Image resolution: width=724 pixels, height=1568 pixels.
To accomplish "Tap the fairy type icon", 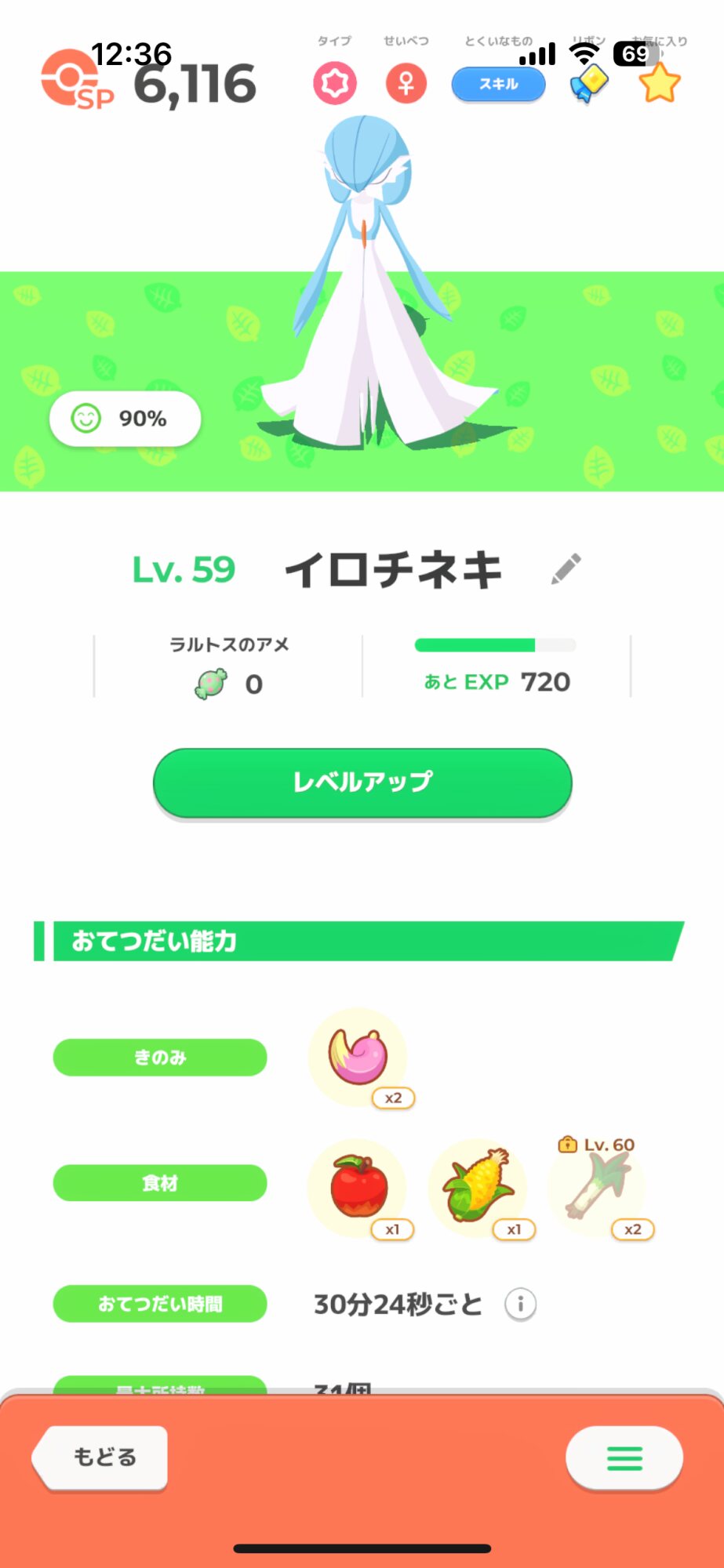I will (335, 84).
